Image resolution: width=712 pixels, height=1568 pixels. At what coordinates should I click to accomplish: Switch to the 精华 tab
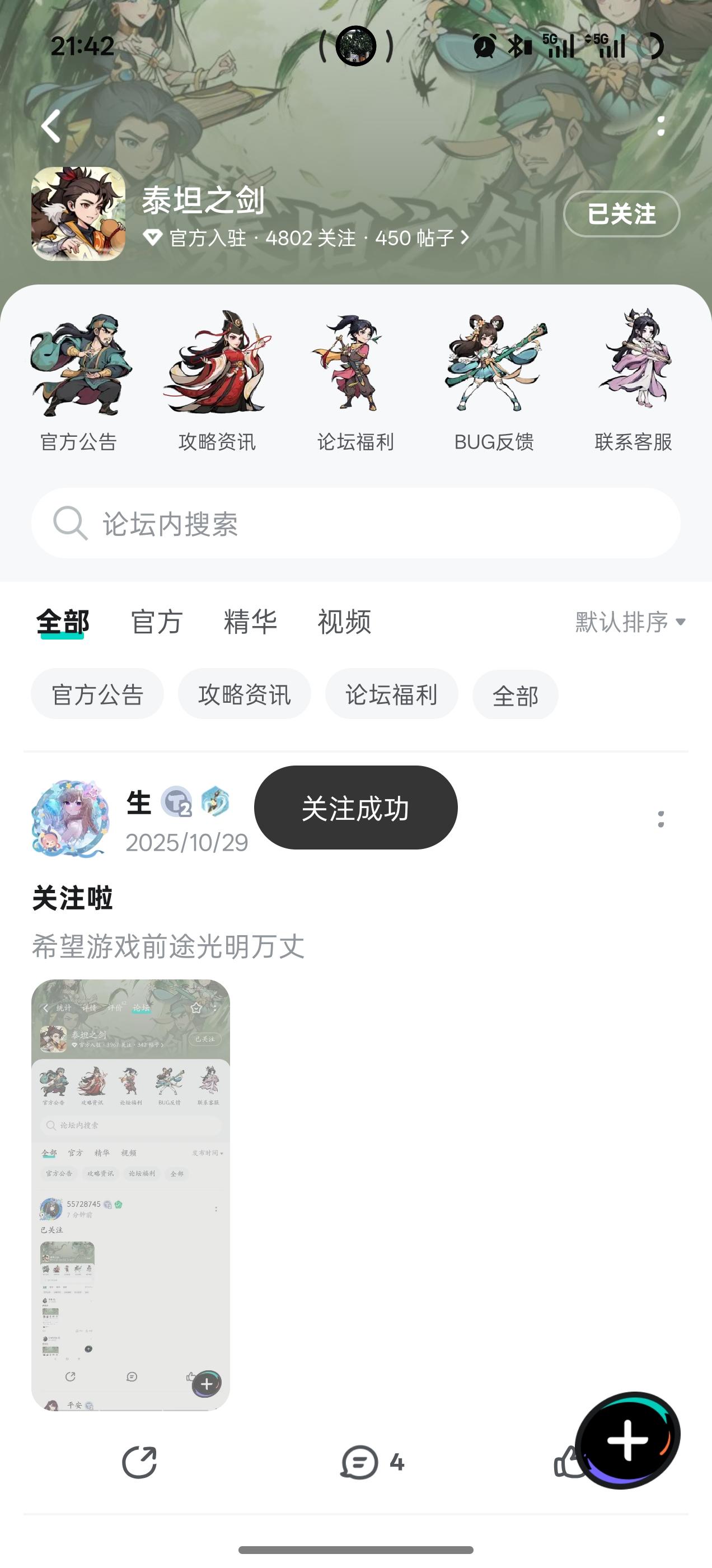(x=251, y=622)
